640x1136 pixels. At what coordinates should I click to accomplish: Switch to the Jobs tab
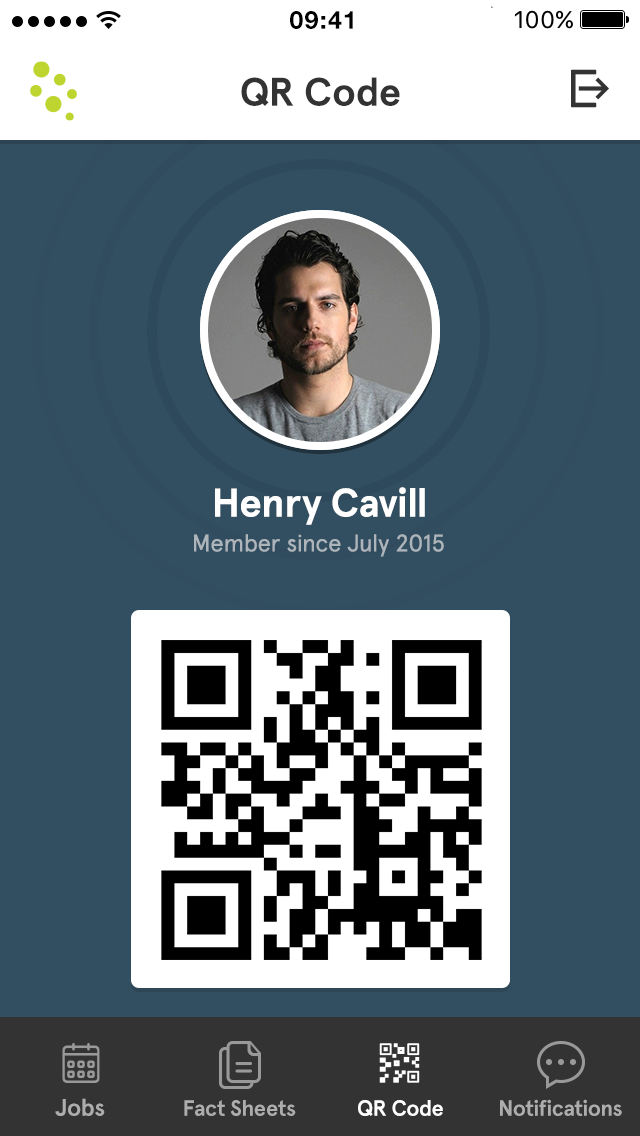[x=80, y=1079]
